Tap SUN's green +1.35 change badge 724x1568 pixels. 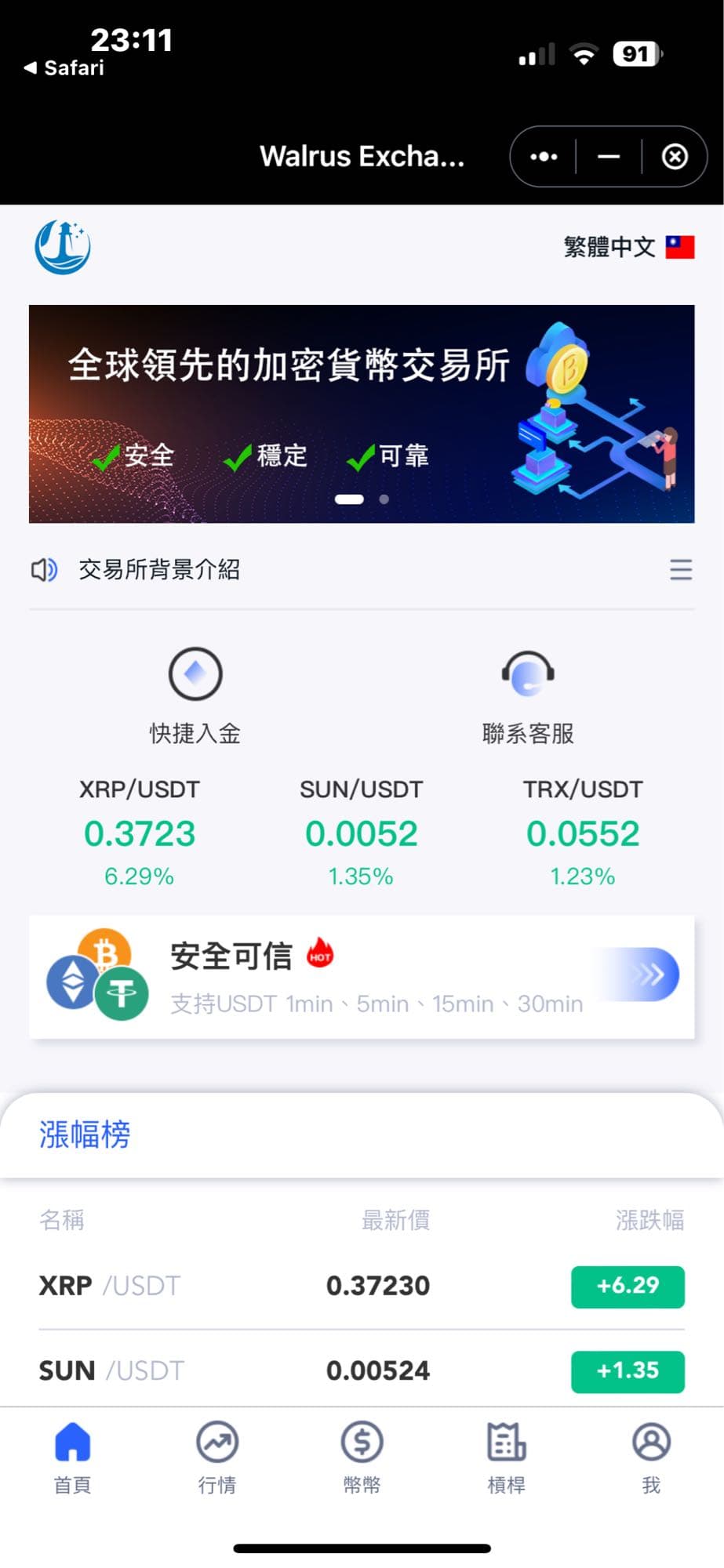click(628, 1370)
